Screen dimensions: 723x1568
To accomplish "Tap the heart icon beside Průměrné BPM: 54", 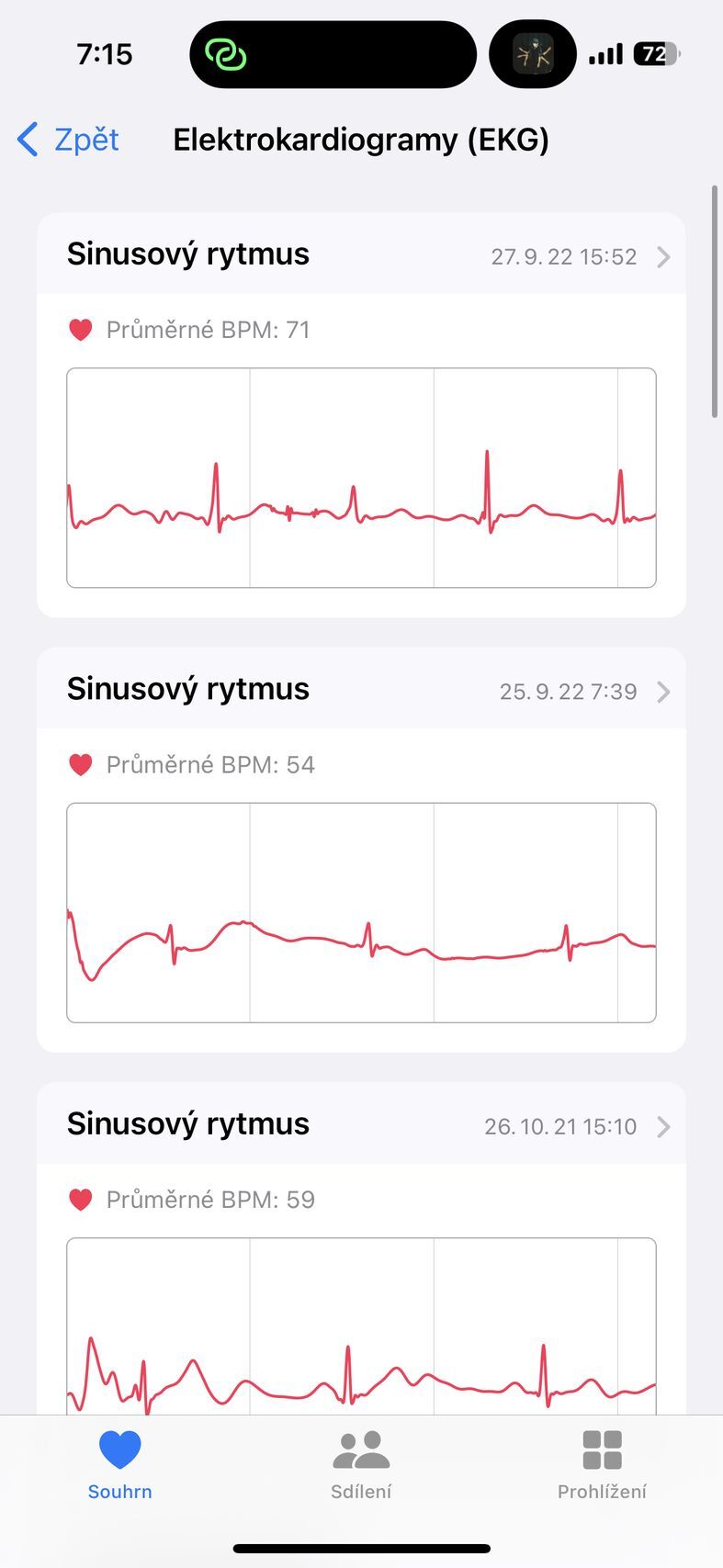I will tap(81, 764).
